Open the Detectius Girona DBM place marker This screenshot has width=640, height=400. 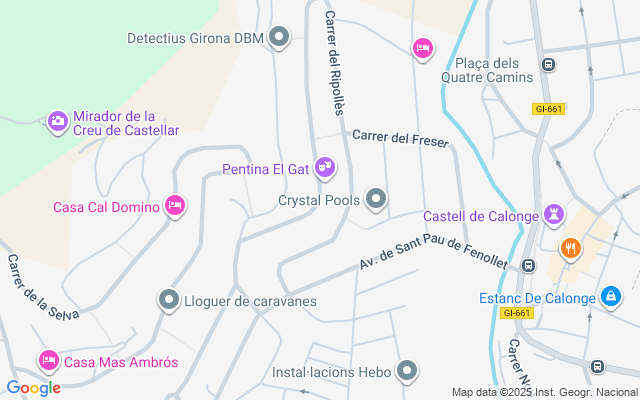pyautogui.click(x=280, y=39)
